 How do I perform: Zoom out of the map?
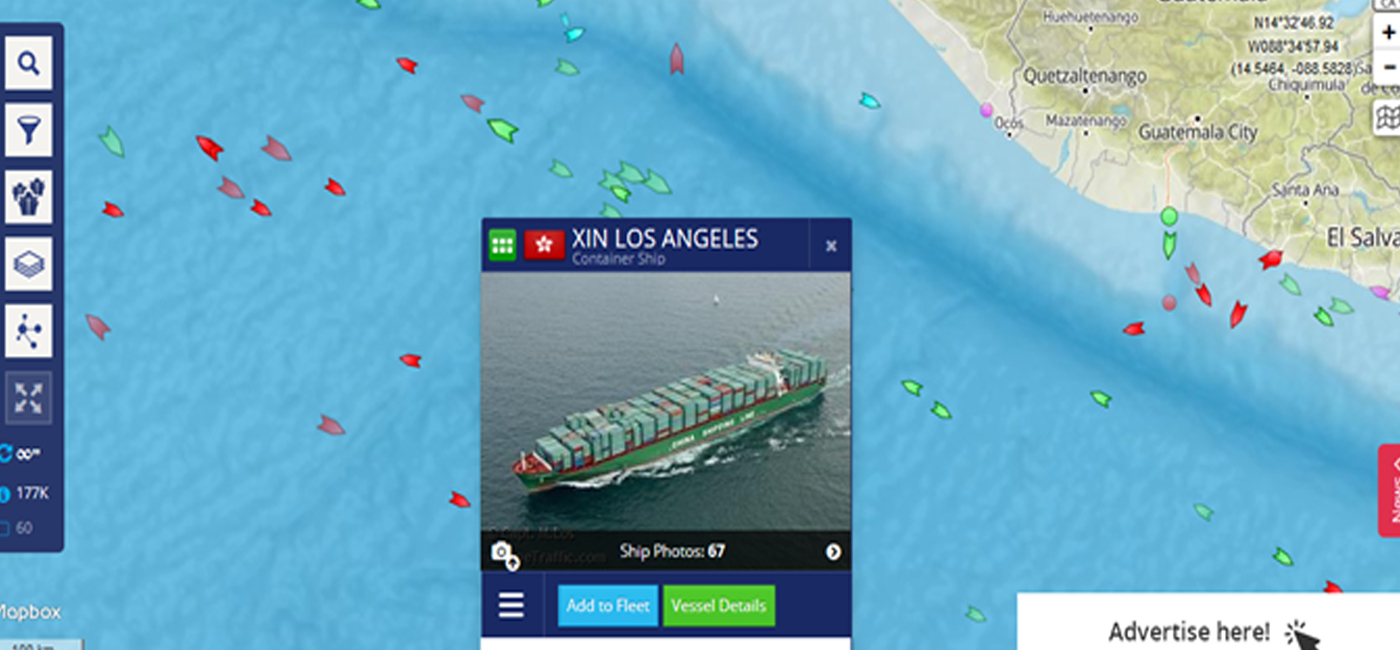click(x=1388, y=66)
